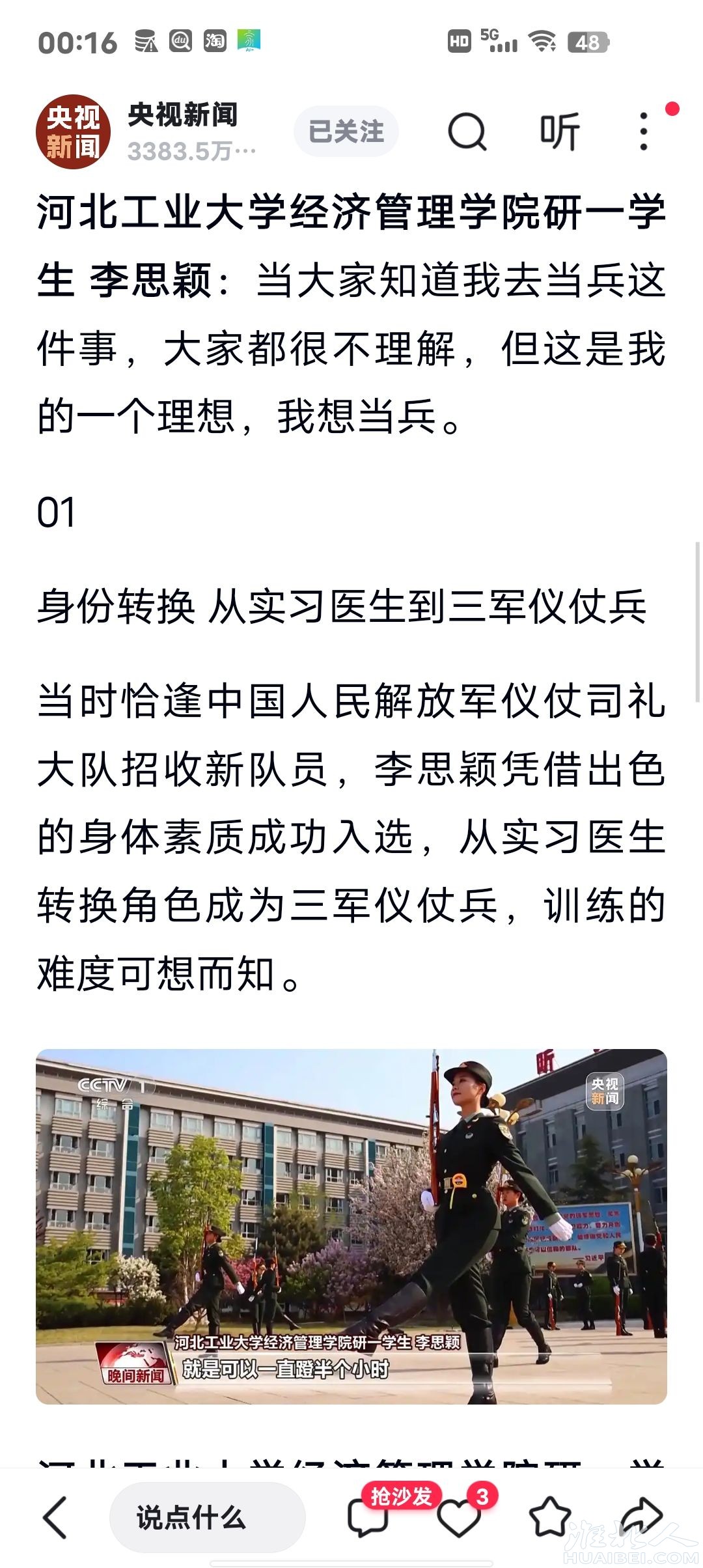This screenshot has height=1568, width=703.
Task: Like the article with the heart icon
Action: pos(459,1519)
